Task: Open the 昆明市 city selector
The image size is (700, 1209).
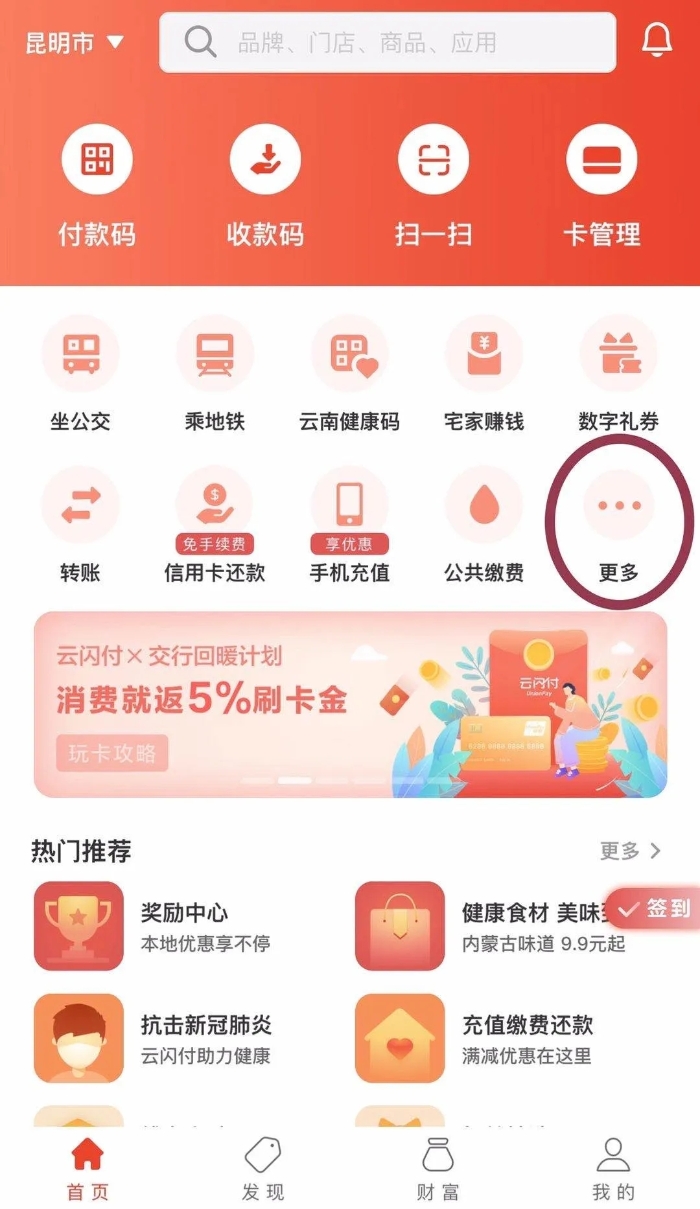Action: [75, 43]
